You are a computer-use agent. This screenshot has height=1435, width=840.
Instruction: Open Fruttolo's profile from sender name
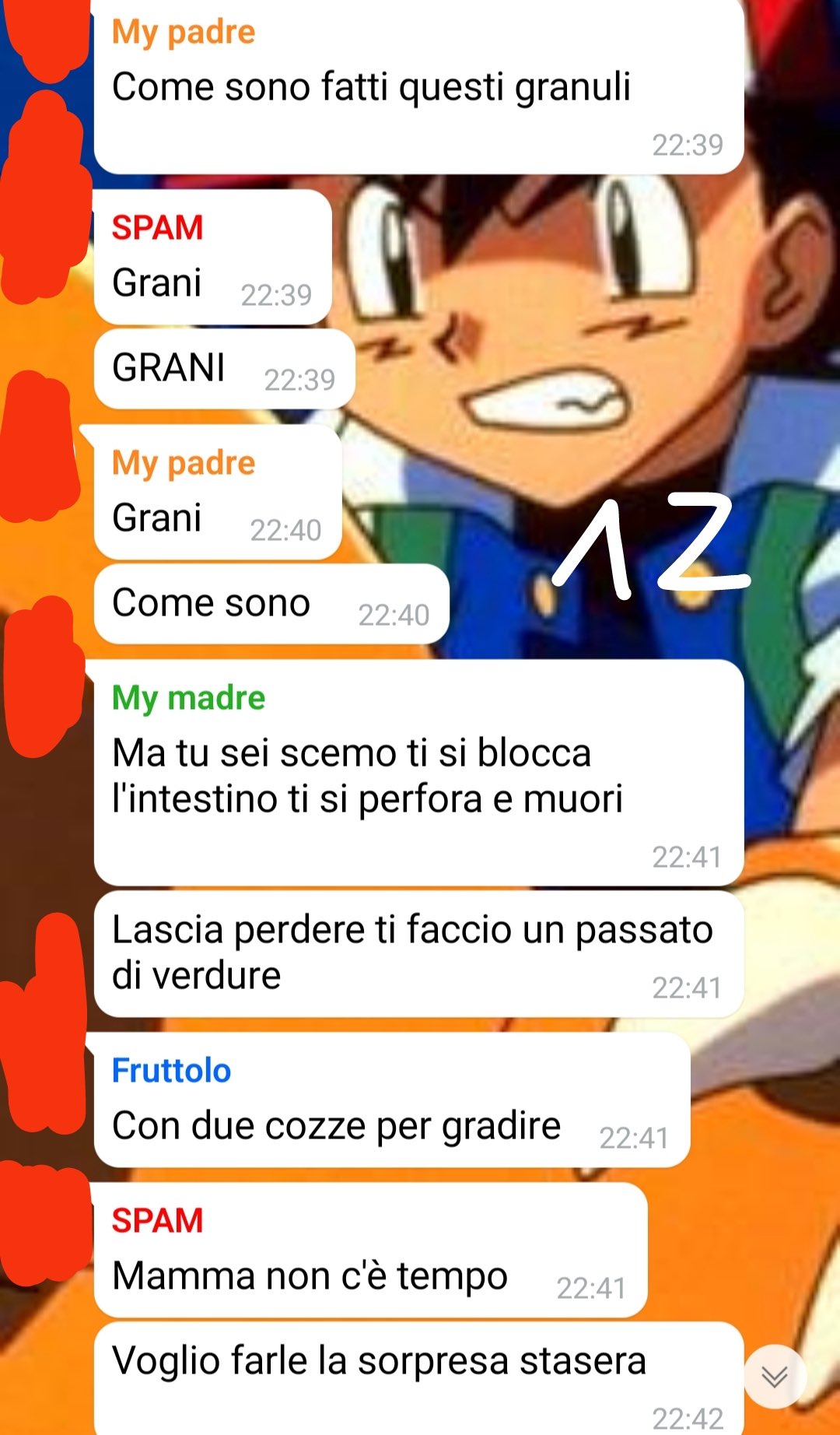[x=171, y=1071]
